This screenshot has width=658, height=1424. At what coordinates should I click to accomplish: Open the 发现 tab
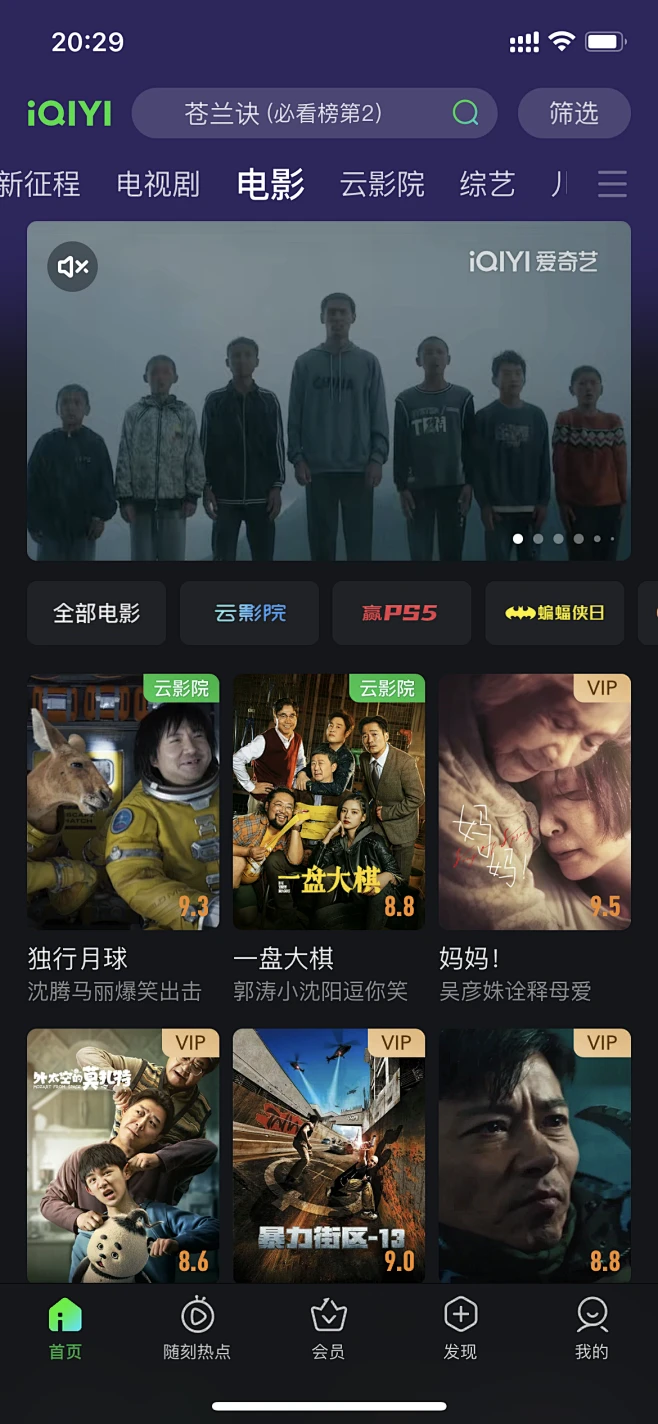click(460, 1329)
